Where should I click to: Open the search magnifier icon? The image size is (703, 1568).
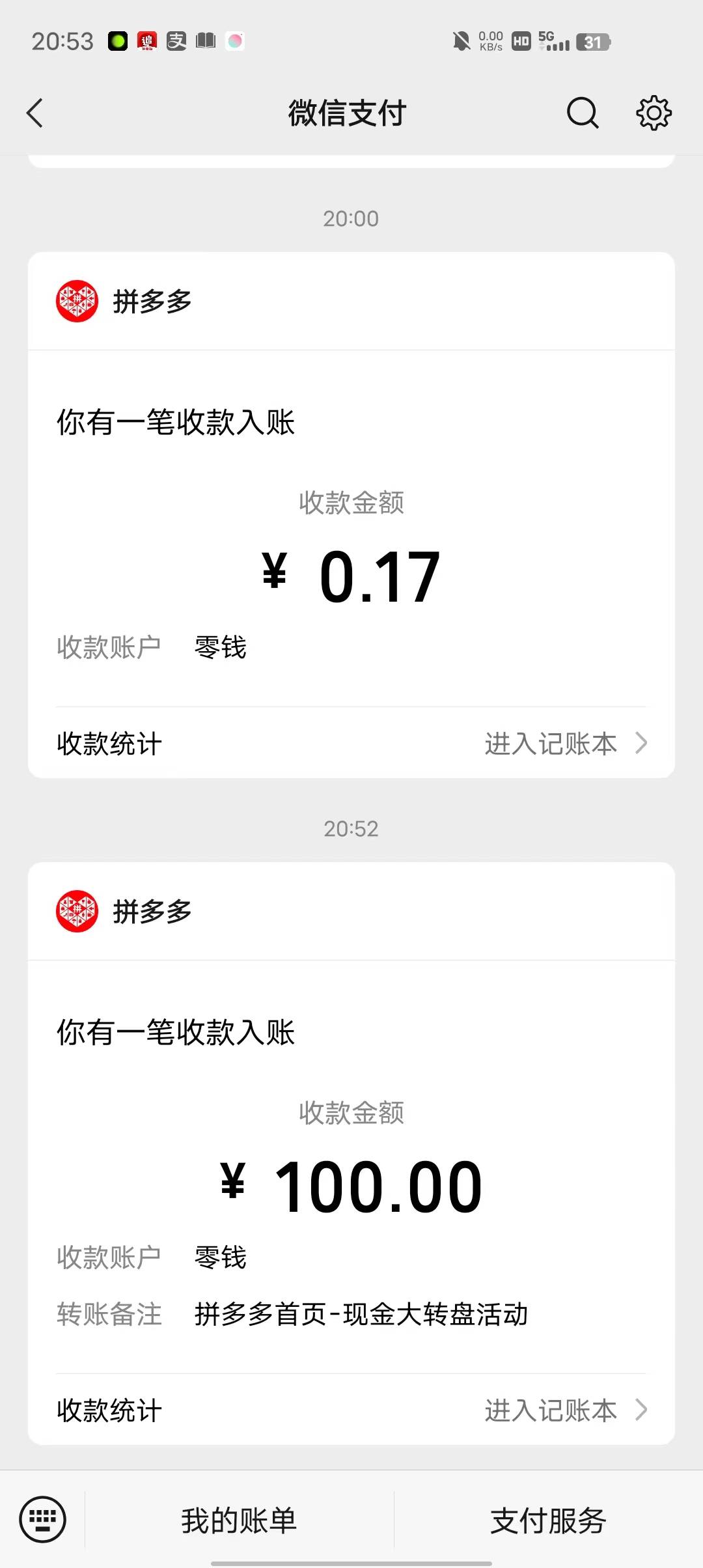click(582, 113)
